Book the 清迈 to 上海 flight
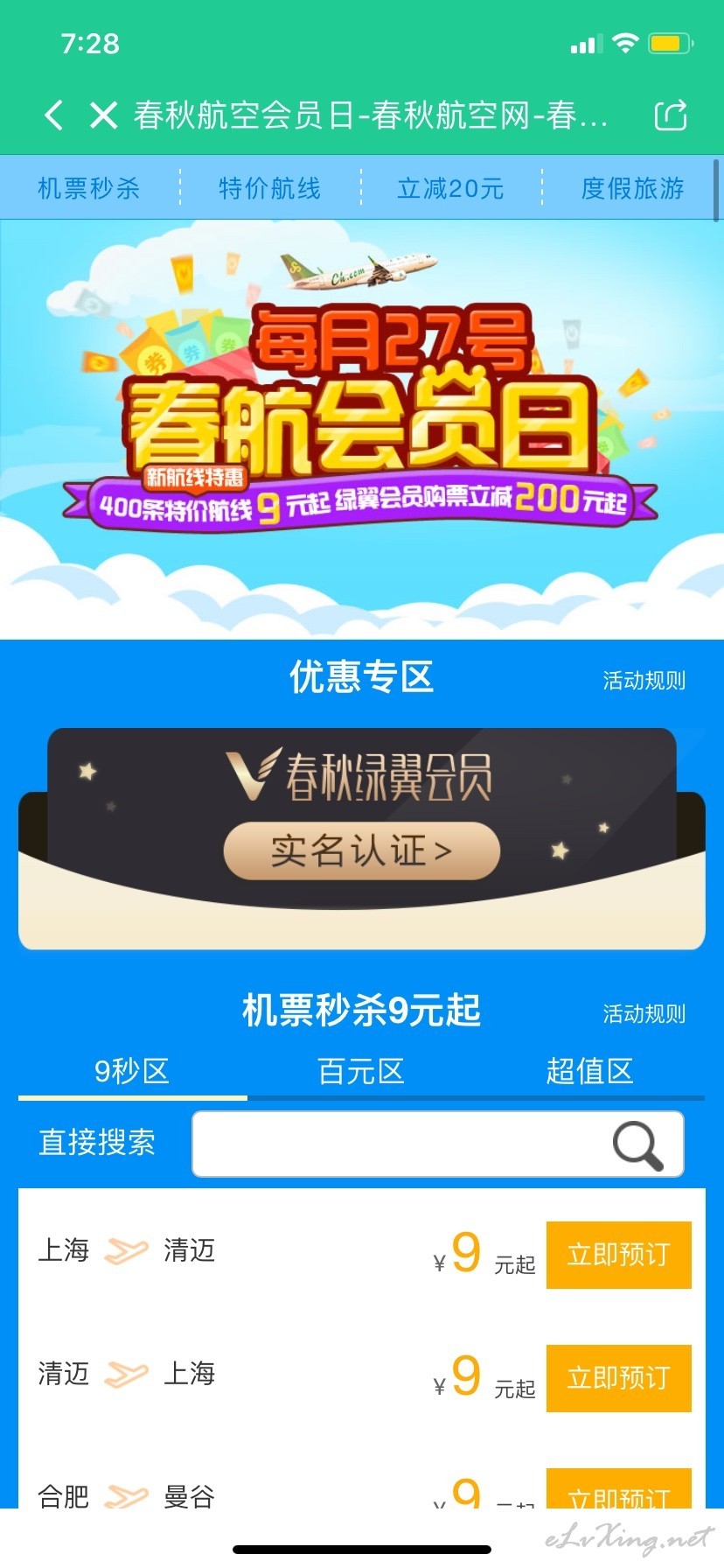 pyautogui.click(x=618, y=1378)
